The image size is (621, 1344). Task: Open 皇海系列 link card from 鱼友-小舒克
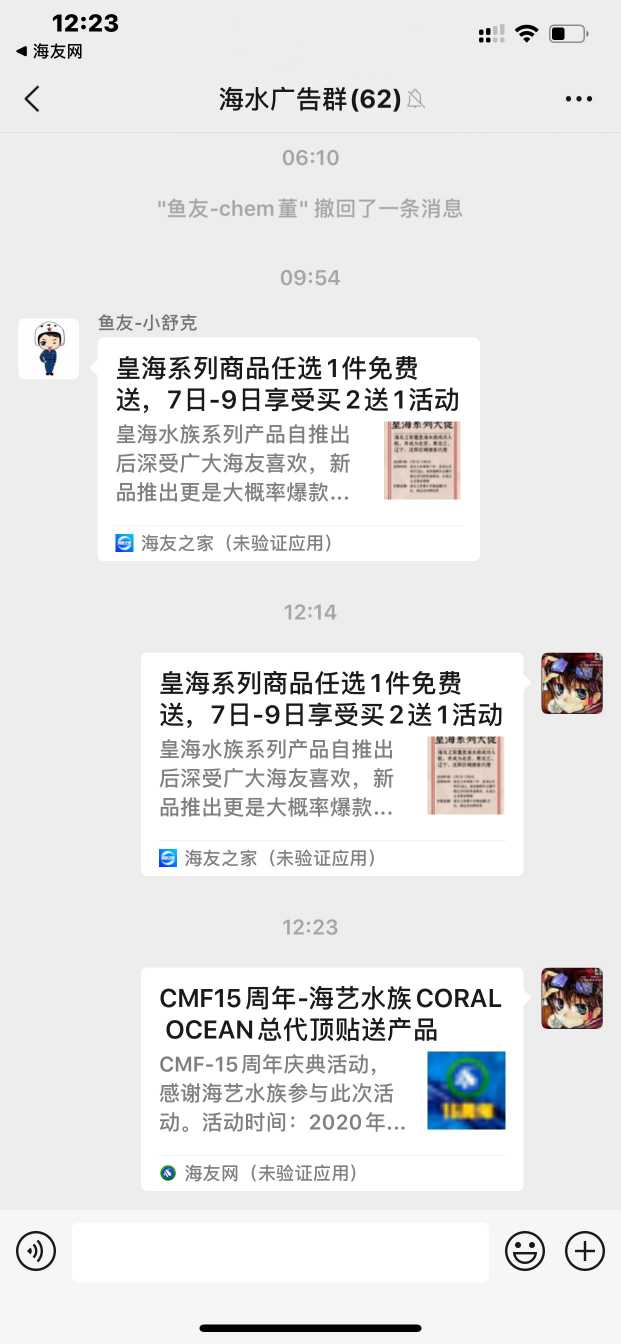click(x=288, y=448)
